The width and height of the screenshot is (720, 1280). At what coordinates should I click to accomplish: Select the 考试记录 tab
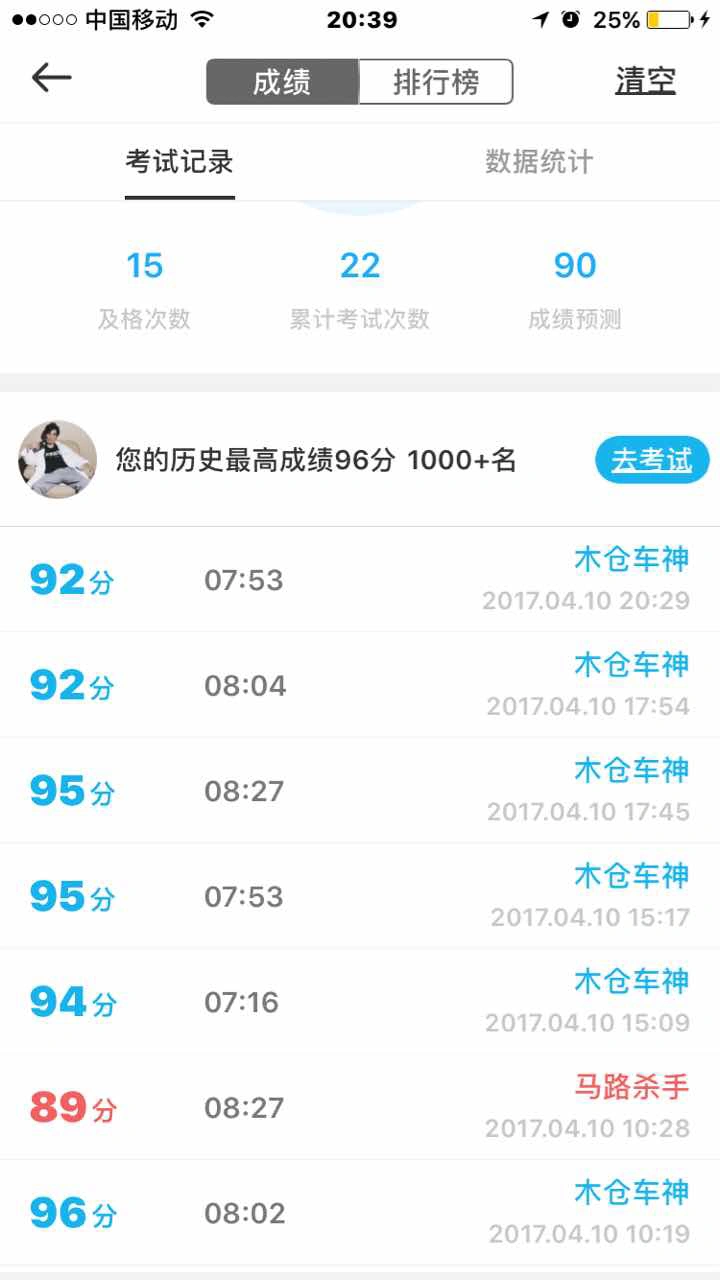pyautogui.click(x=180, y=162)
